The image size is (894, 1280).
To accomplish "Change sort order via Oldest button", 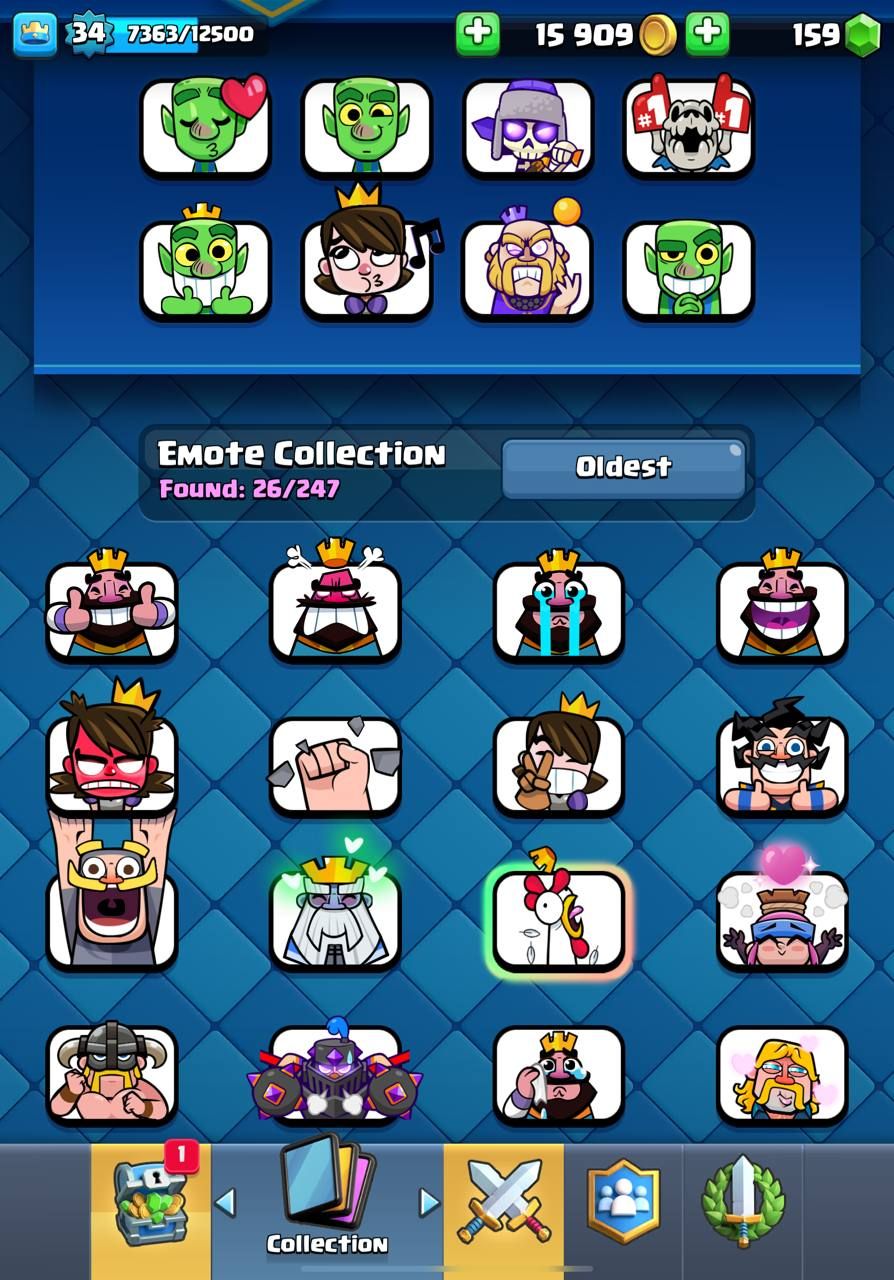I will pos(623,467).
